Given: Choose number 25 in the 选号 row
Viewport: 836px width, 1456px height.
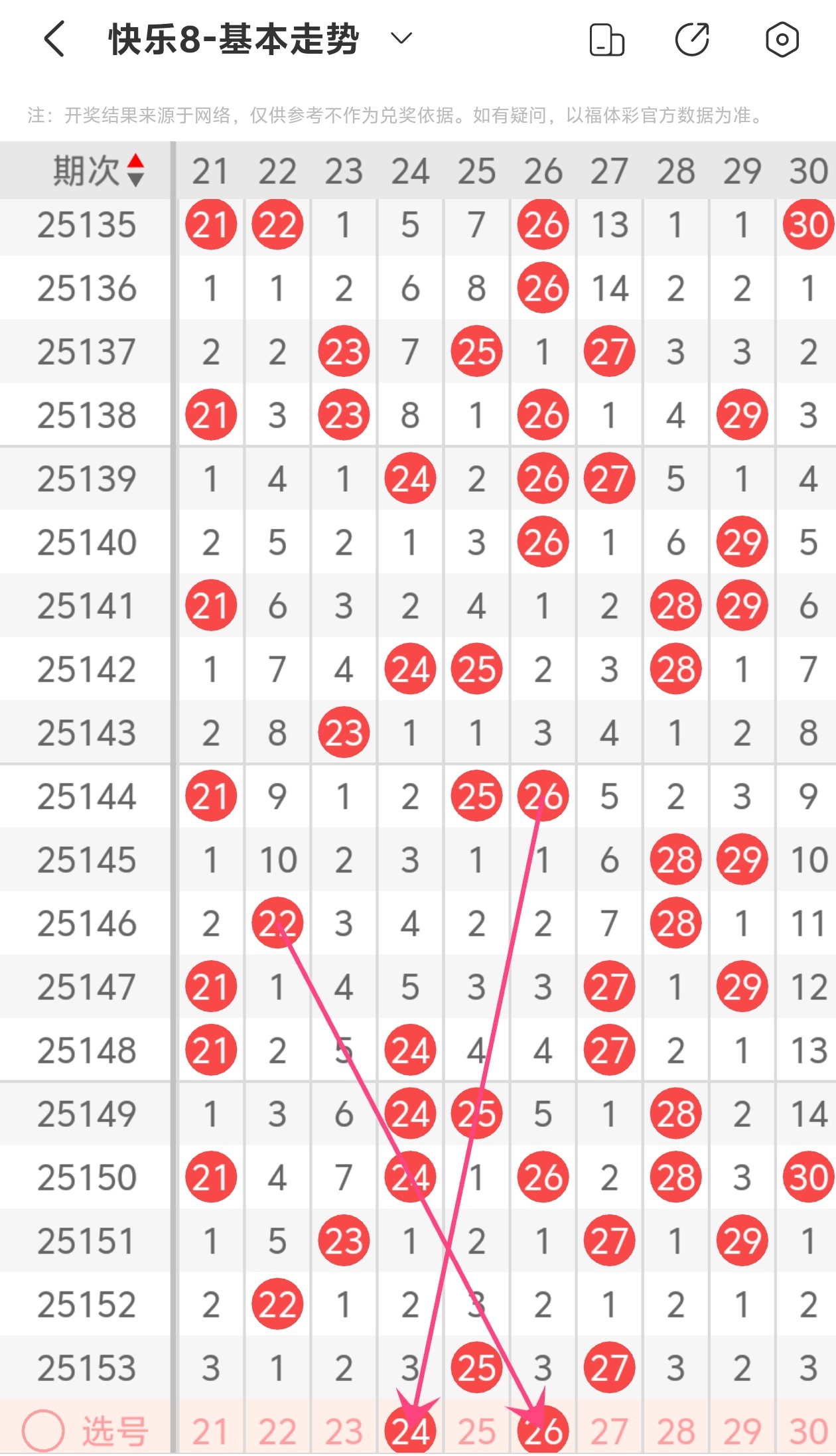Looking at the screenshot, I should point(476,1432).
